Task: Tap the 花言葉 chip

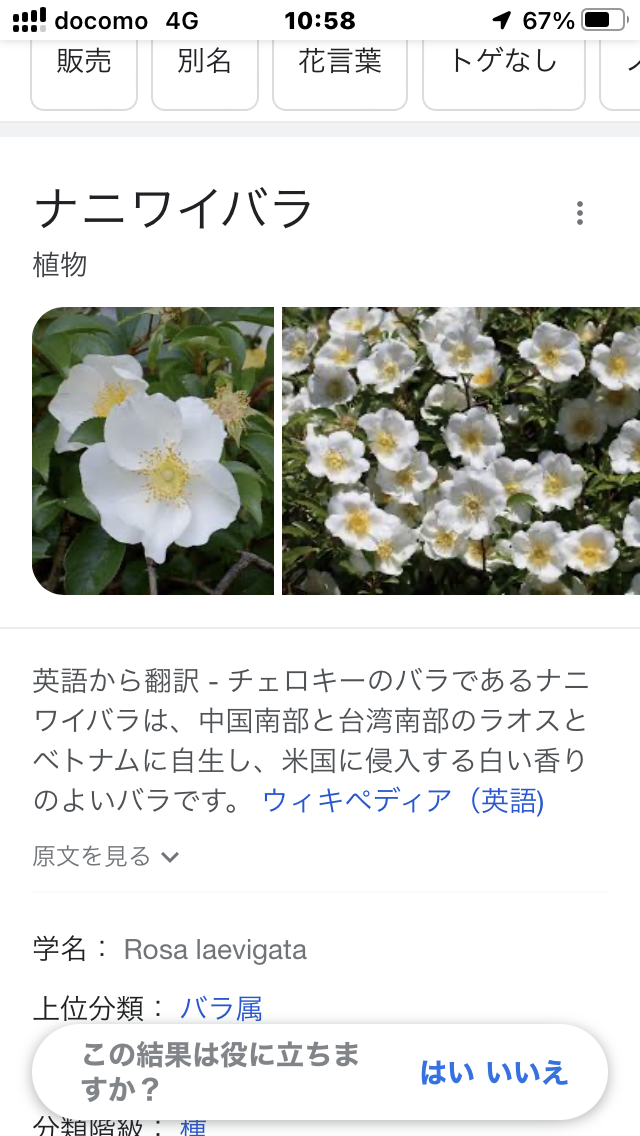Action: tap(340, 65)
